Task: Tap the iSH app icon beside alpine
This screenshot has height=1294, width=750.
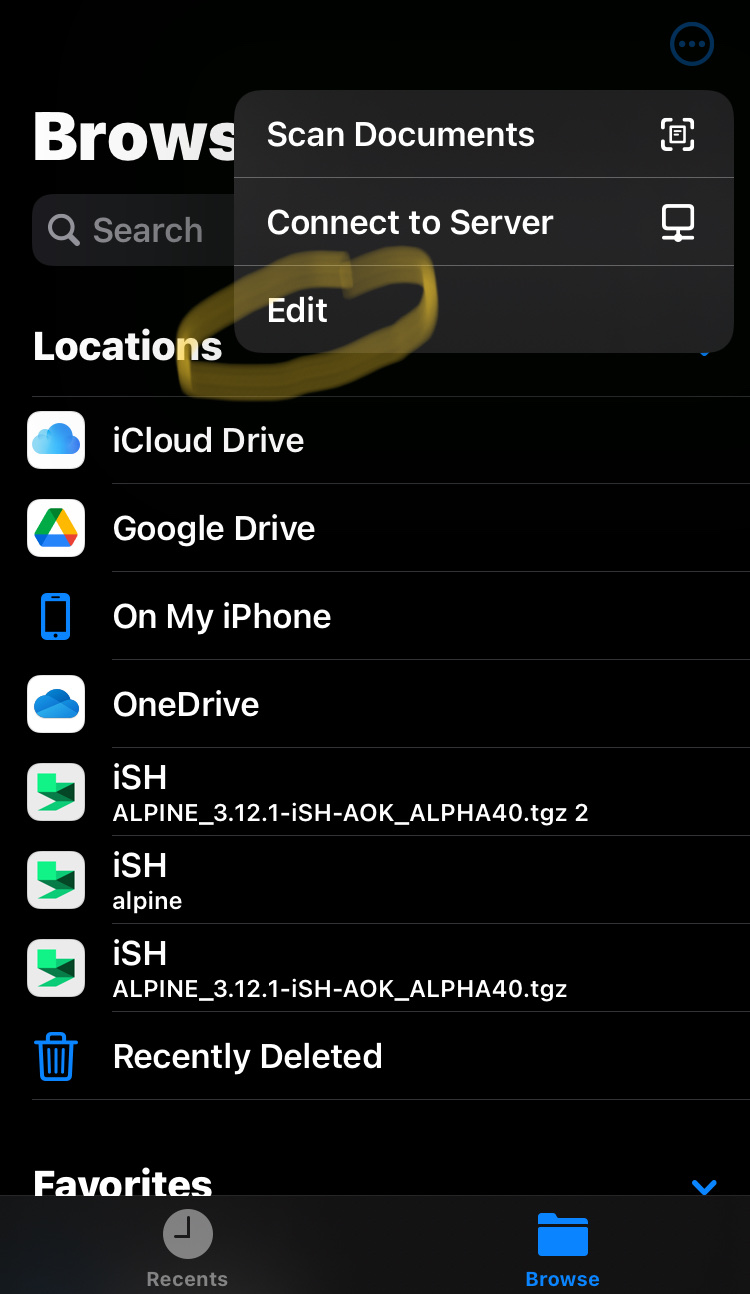Action: pos(56,880)
